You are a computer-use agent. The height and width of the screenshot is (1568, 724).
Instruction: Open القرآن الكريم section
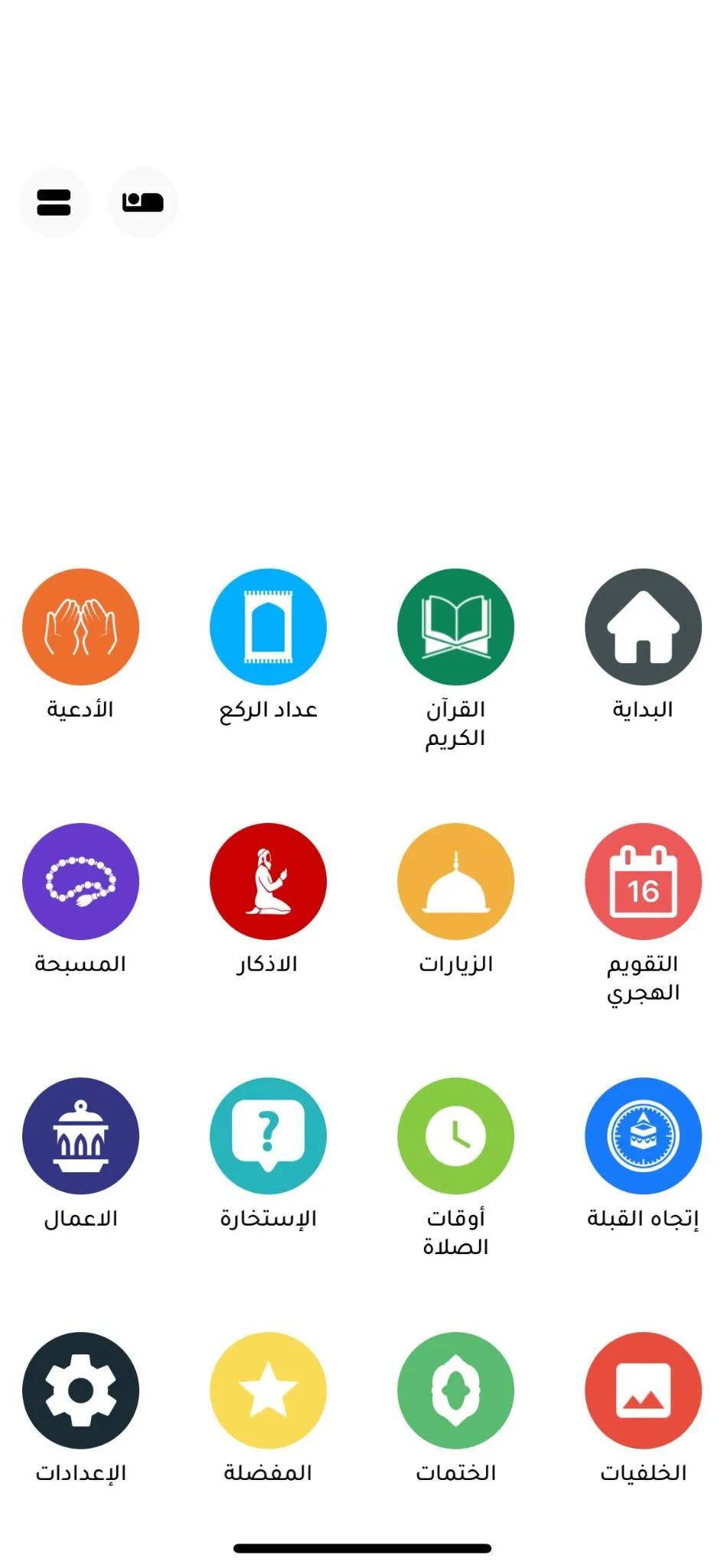(x=455, y=627)
